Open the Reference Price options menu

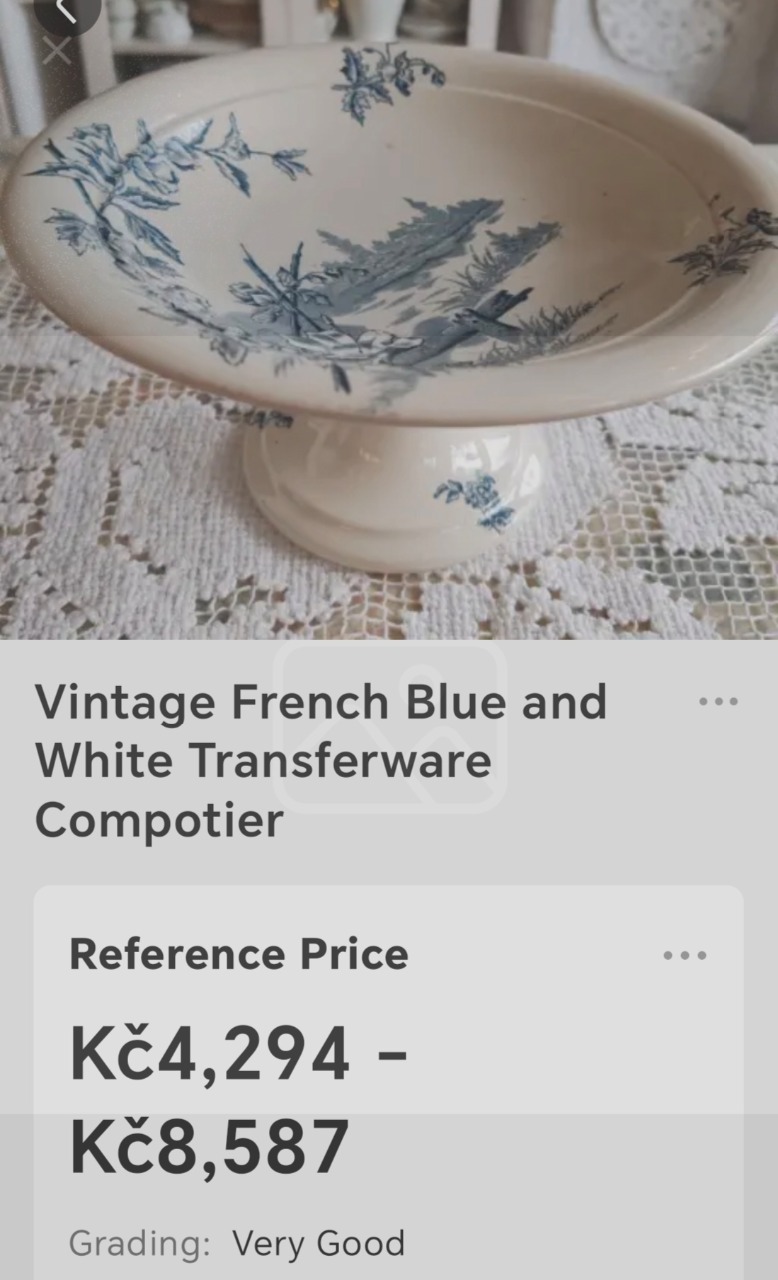685,955
